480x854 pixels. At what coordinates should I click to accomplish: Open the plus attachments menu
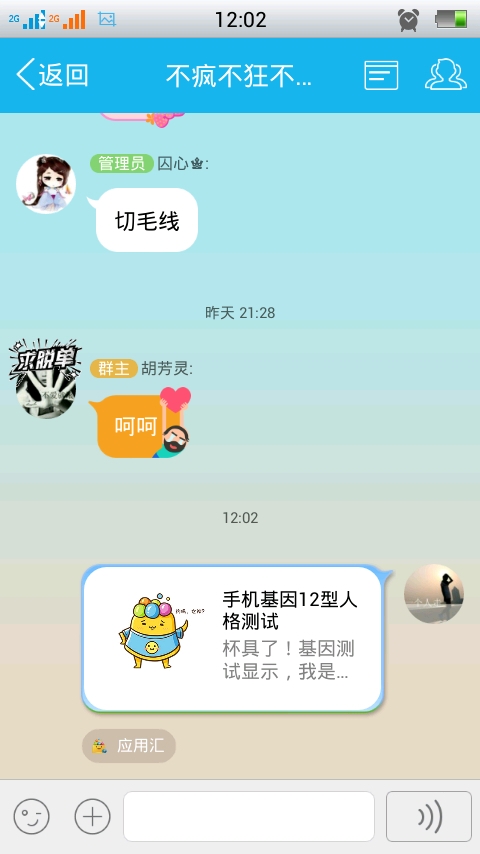tap(93, 816)
